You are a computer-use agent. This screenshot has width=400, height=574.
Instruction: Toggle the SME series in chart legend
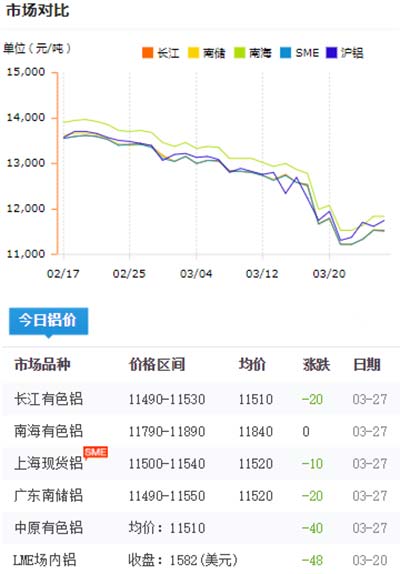click(299, 53)
